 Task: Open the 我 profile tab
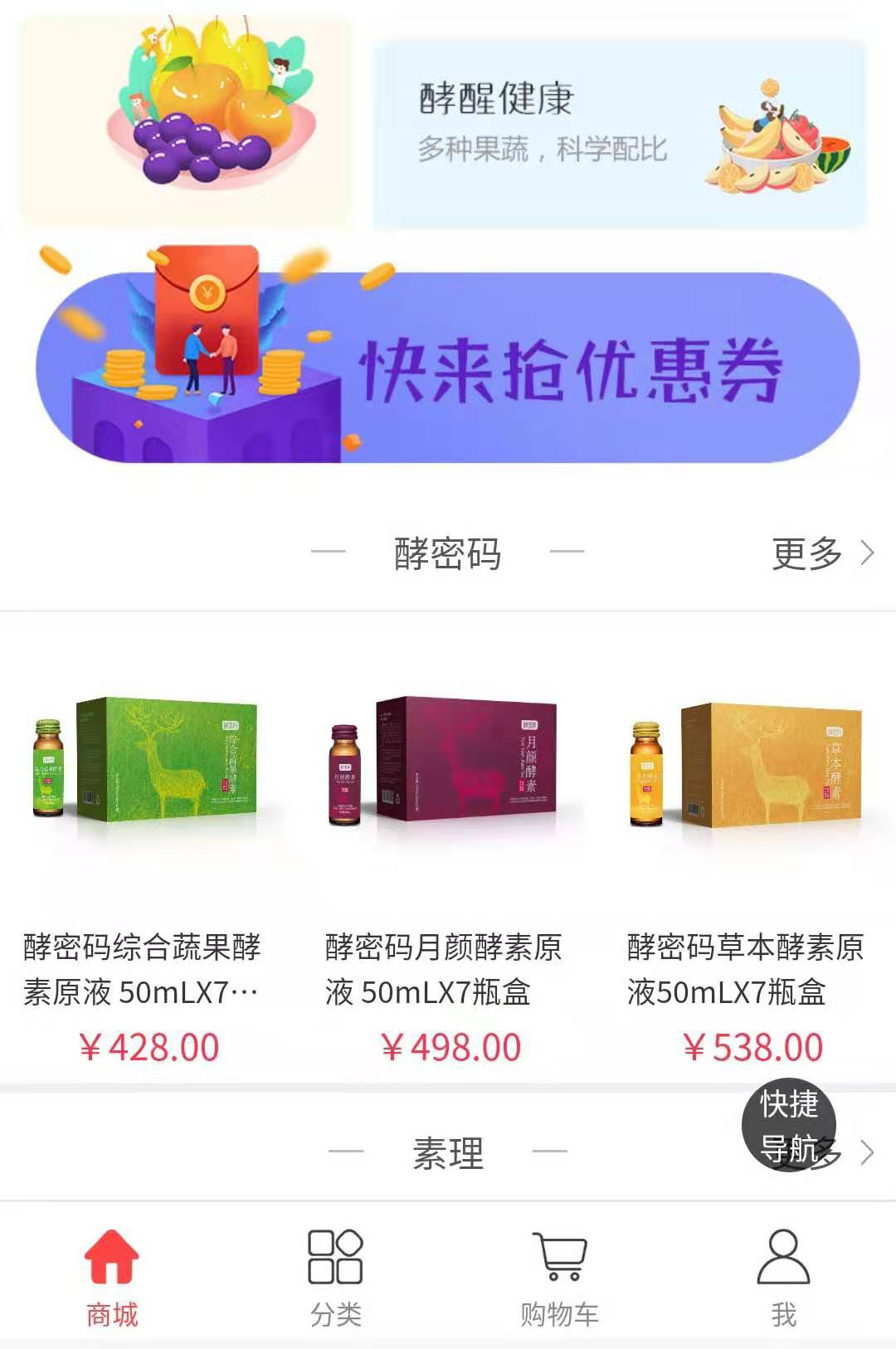click(x=783, y=1278)
